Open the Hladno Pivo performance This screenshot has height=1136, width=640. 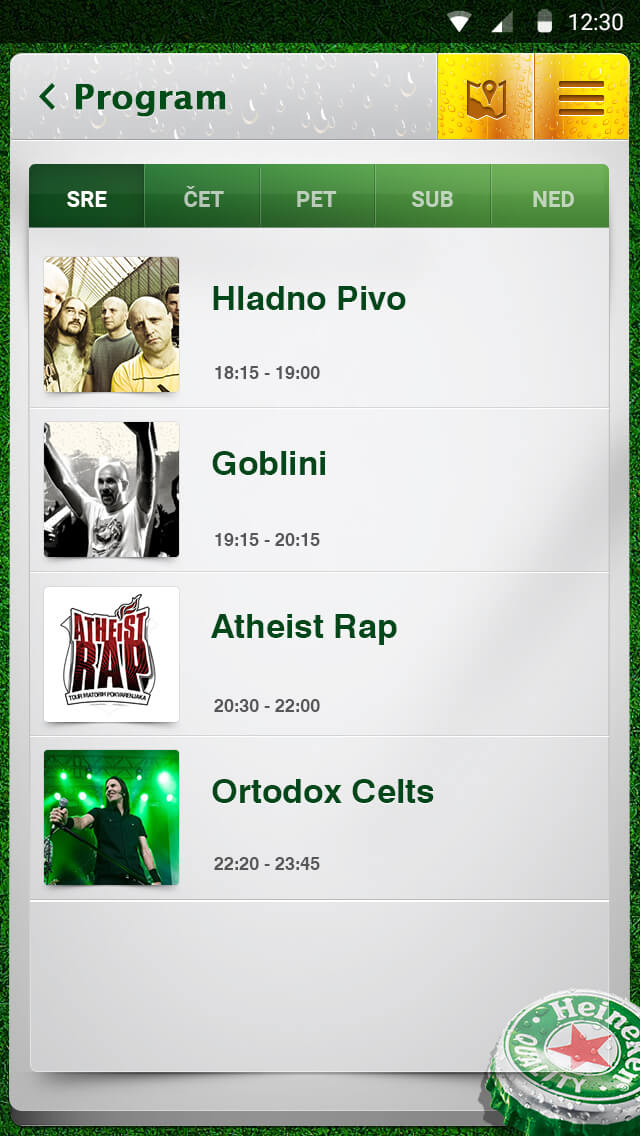click(319, 324)
